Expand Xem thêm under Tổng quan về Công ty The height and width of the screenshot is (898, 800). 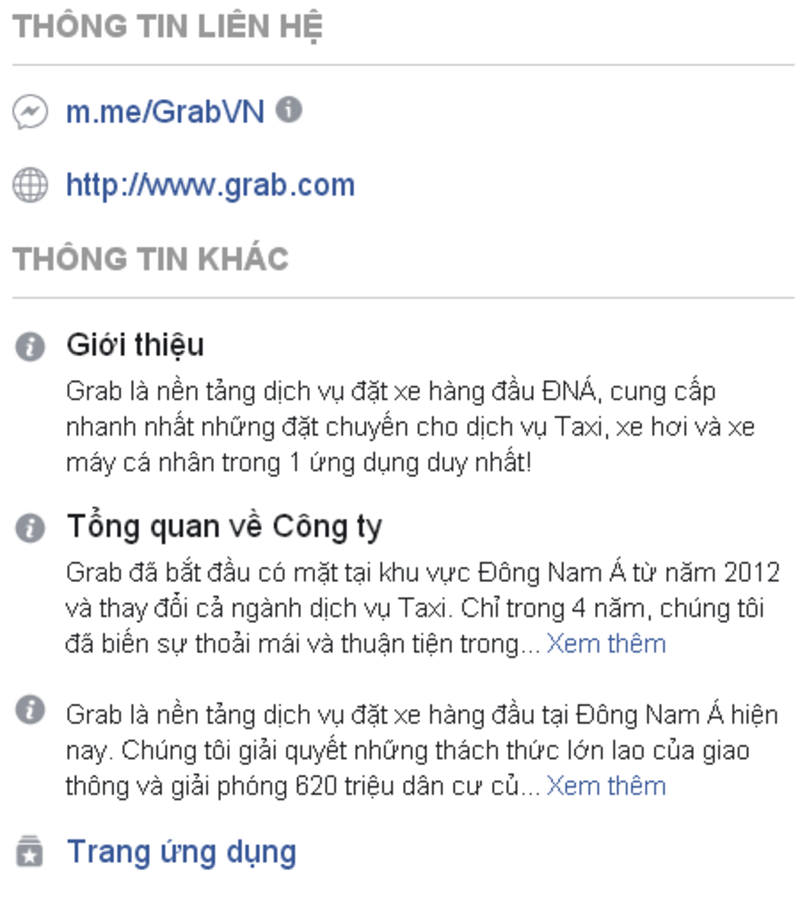605,643
